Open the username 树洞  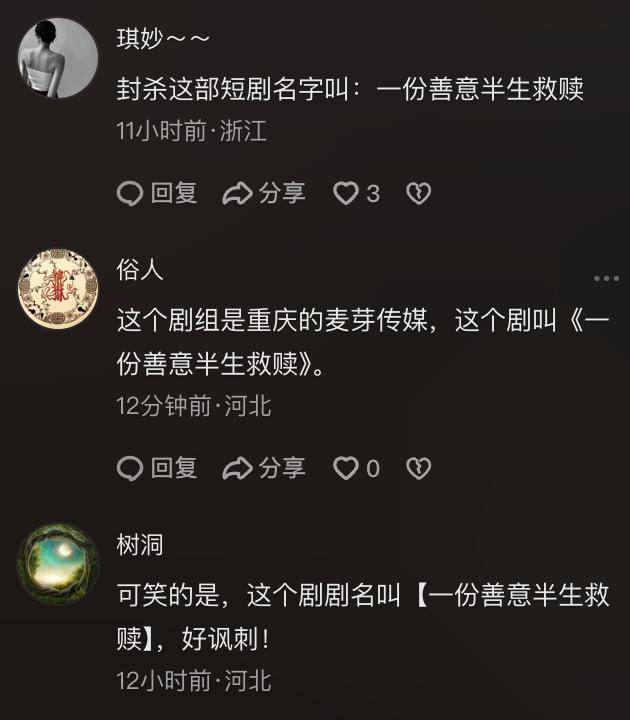tap(140, 545)
